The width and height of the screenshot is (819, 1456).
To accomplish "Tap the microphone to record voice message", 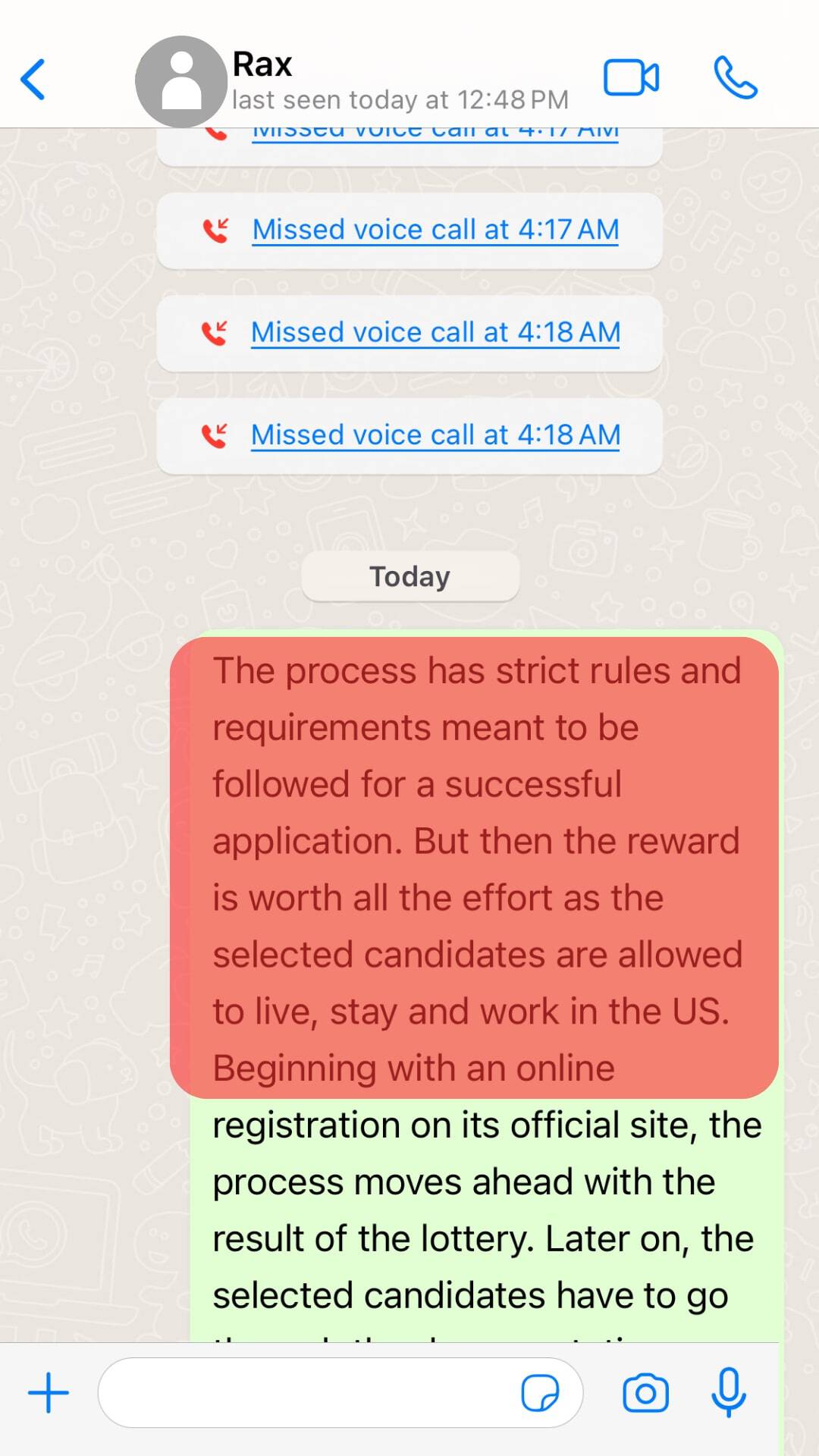I will pos(729,1393).
